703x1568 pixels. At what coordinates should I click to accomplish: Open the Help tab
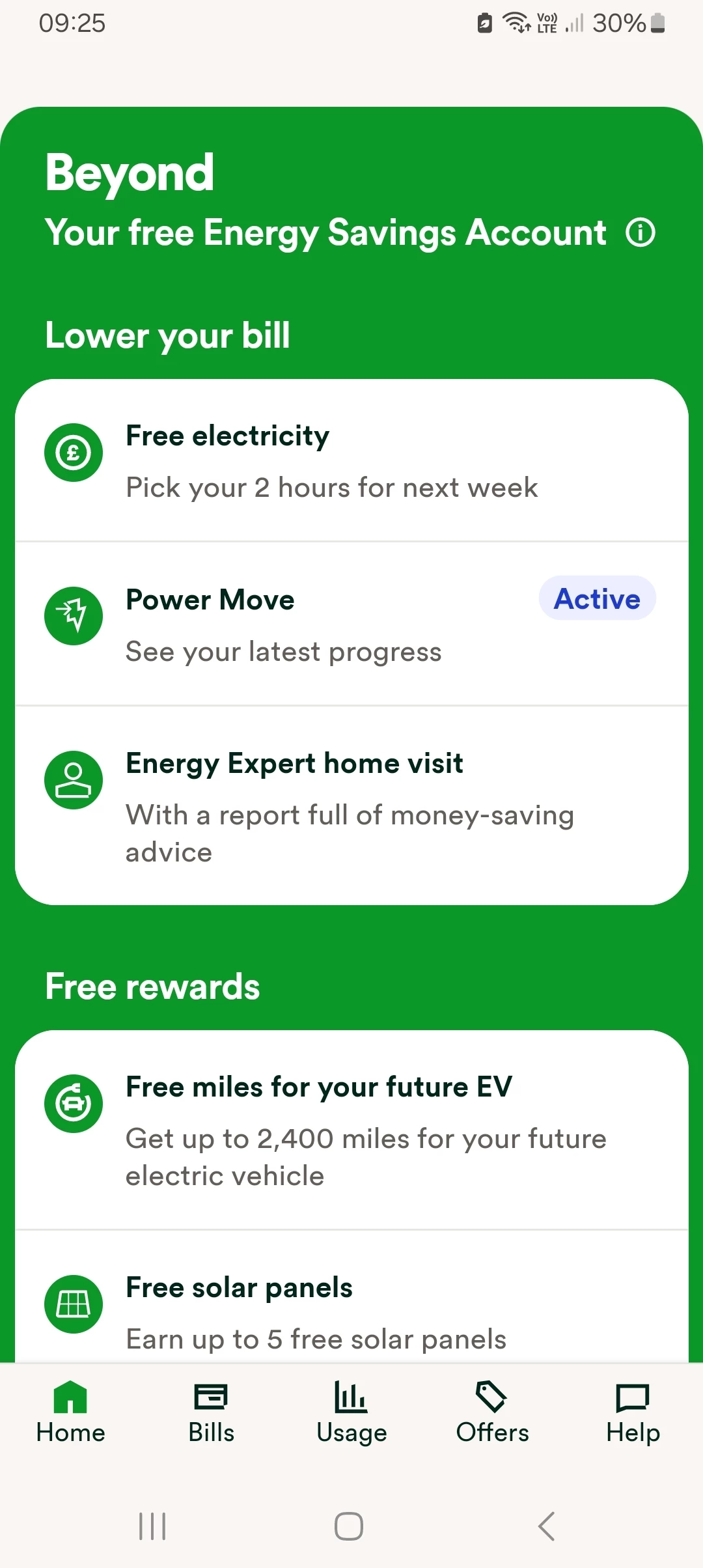(633, 1412)
